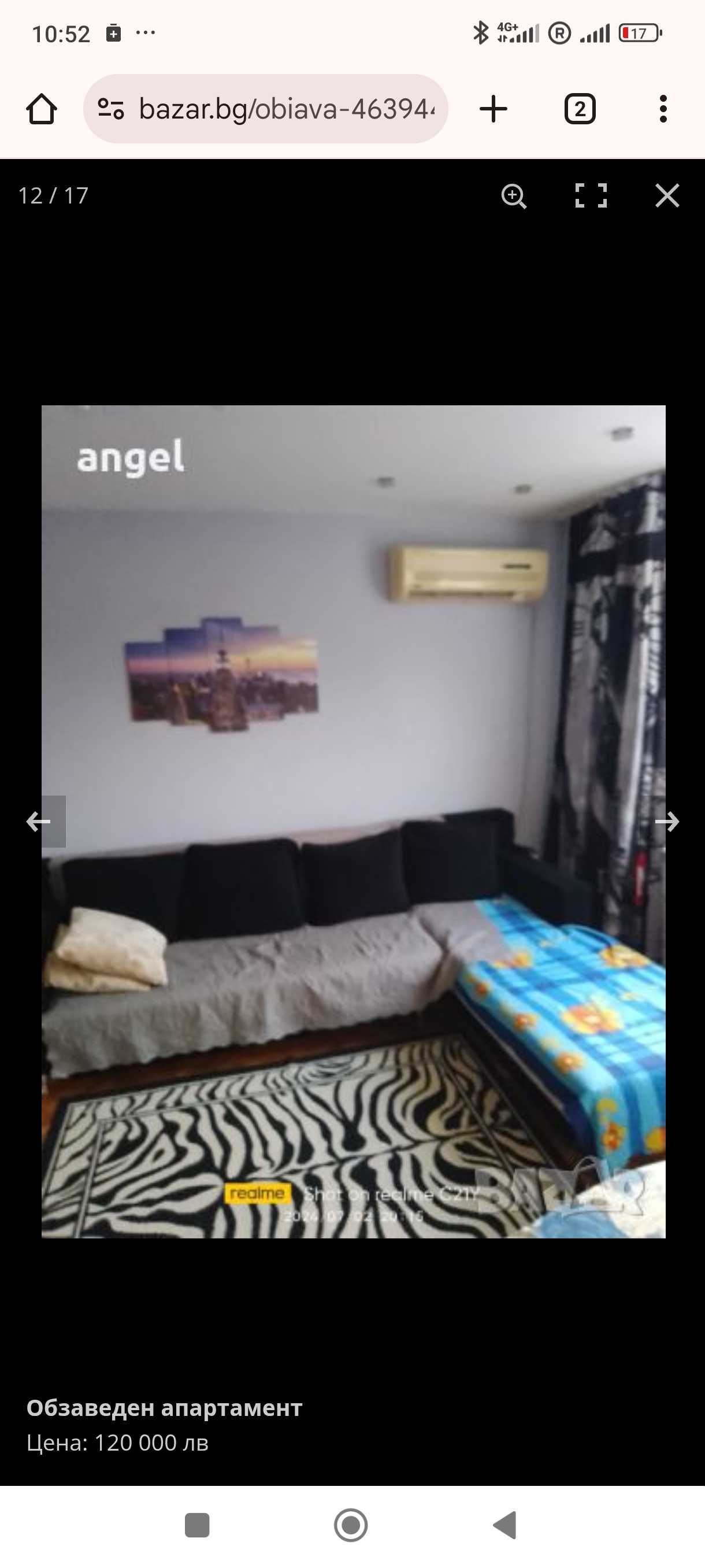Screen dimensions: 705x1568
Task: Go to the next photo
Action: 667,821
